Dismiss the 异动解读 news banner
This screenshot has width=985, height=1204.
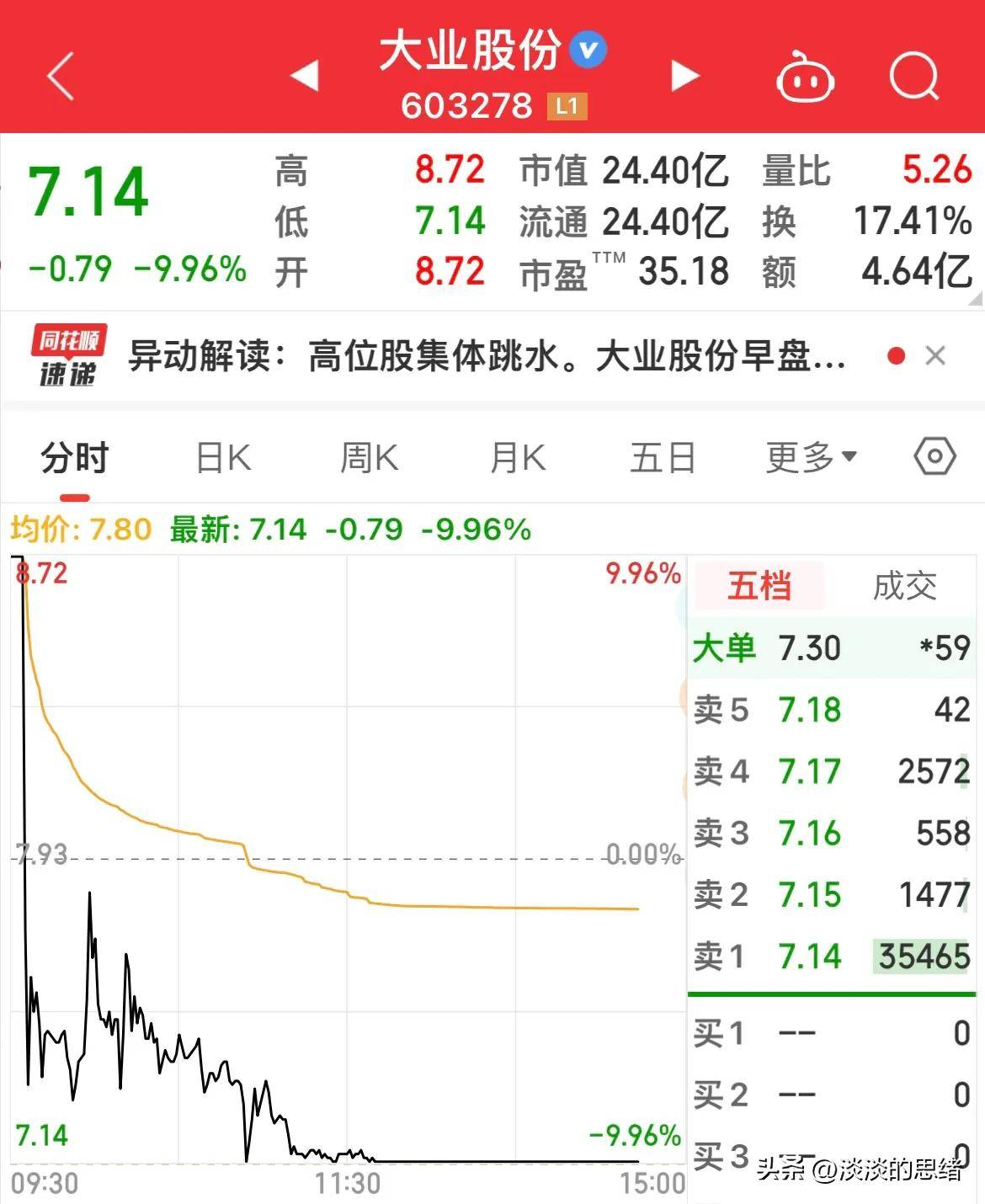(935, 355)
